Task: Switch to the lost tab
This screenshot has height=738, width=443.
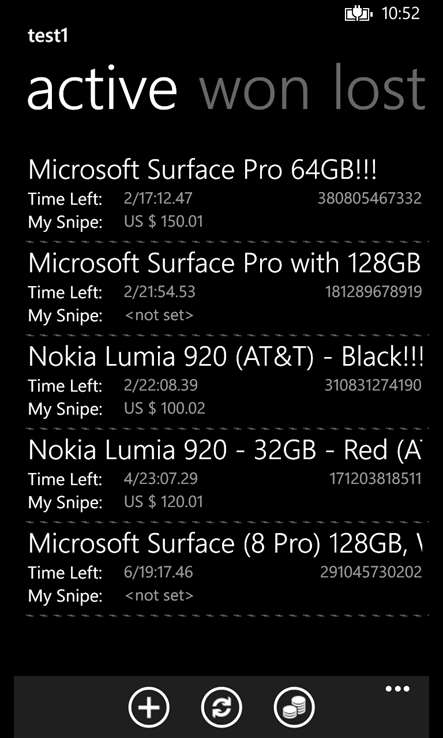Action: [379, 88]
